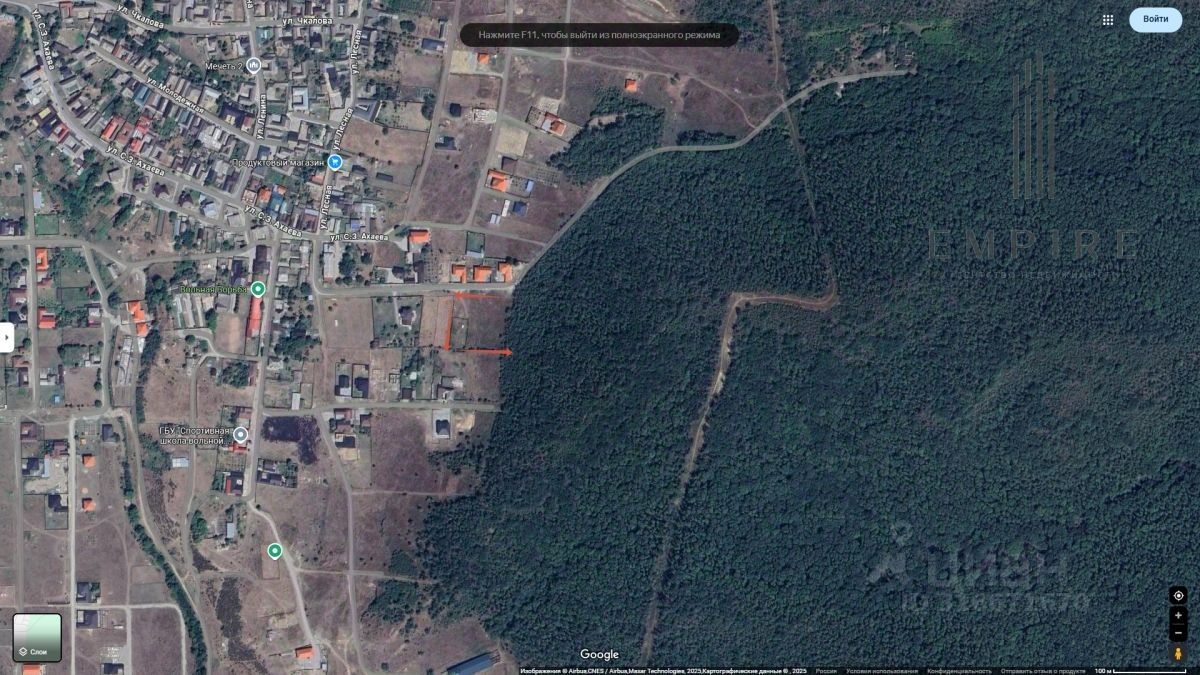The width and height of the screenshot is (1200, 675).
Task: Tap the Россия region link
Action: pyautogui.click(x=825, y=671)
